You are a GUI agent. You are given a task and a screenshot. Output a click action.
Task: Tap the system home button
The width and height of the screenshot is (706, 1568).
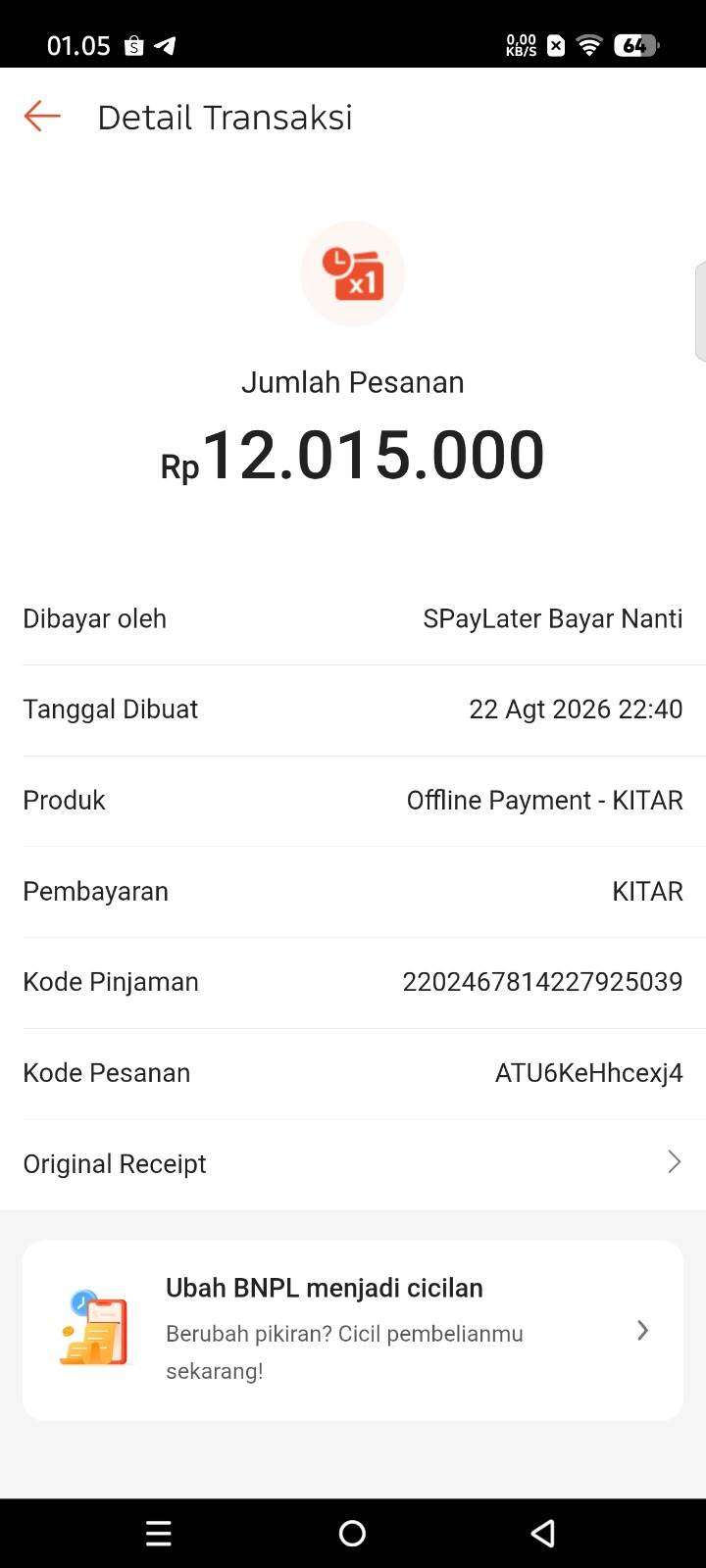pos(352,1533)
